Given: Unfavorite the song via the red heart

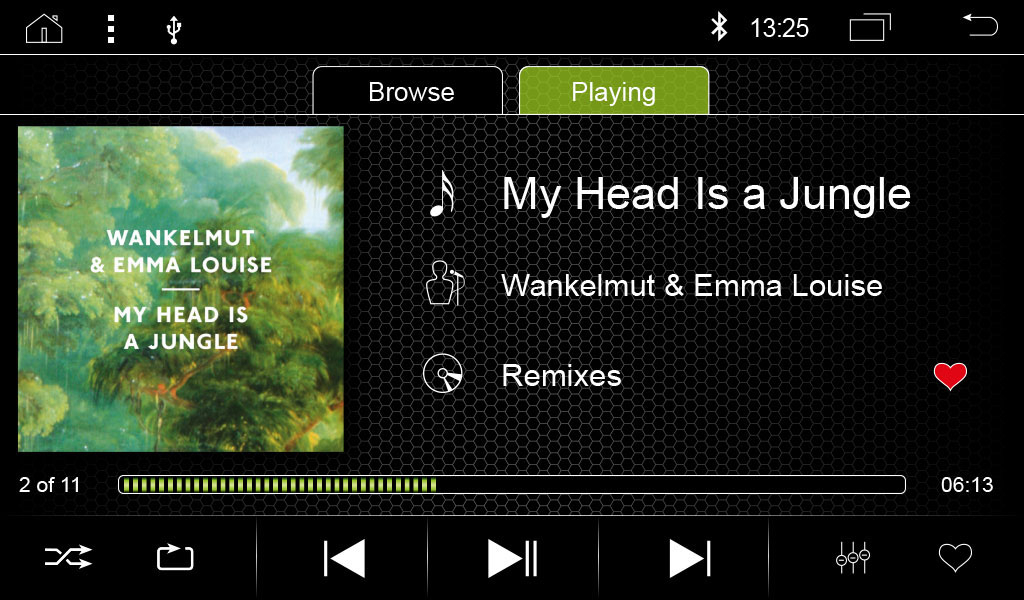Looking at the screenshot, I should (950, 377).
